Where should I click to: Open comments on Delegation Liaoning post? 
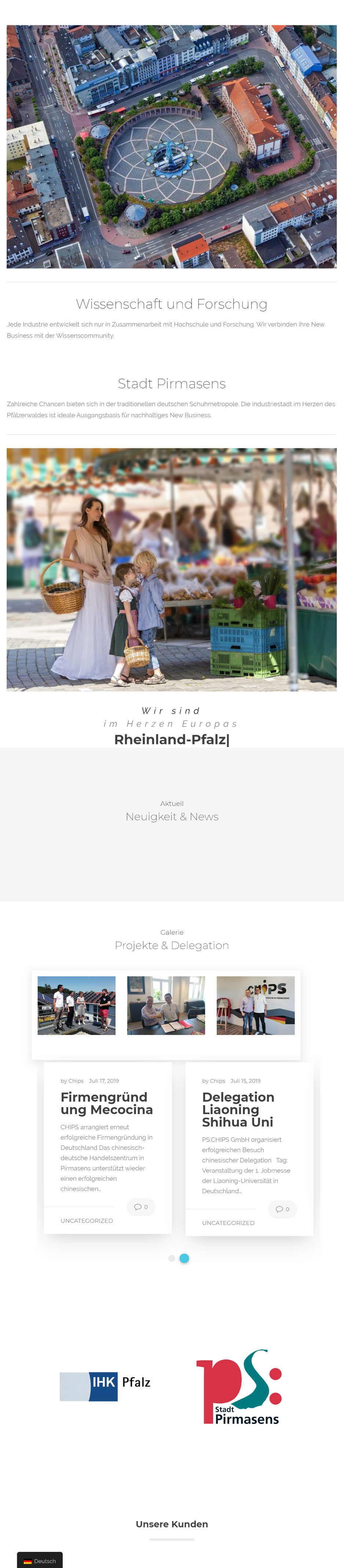282,1209
